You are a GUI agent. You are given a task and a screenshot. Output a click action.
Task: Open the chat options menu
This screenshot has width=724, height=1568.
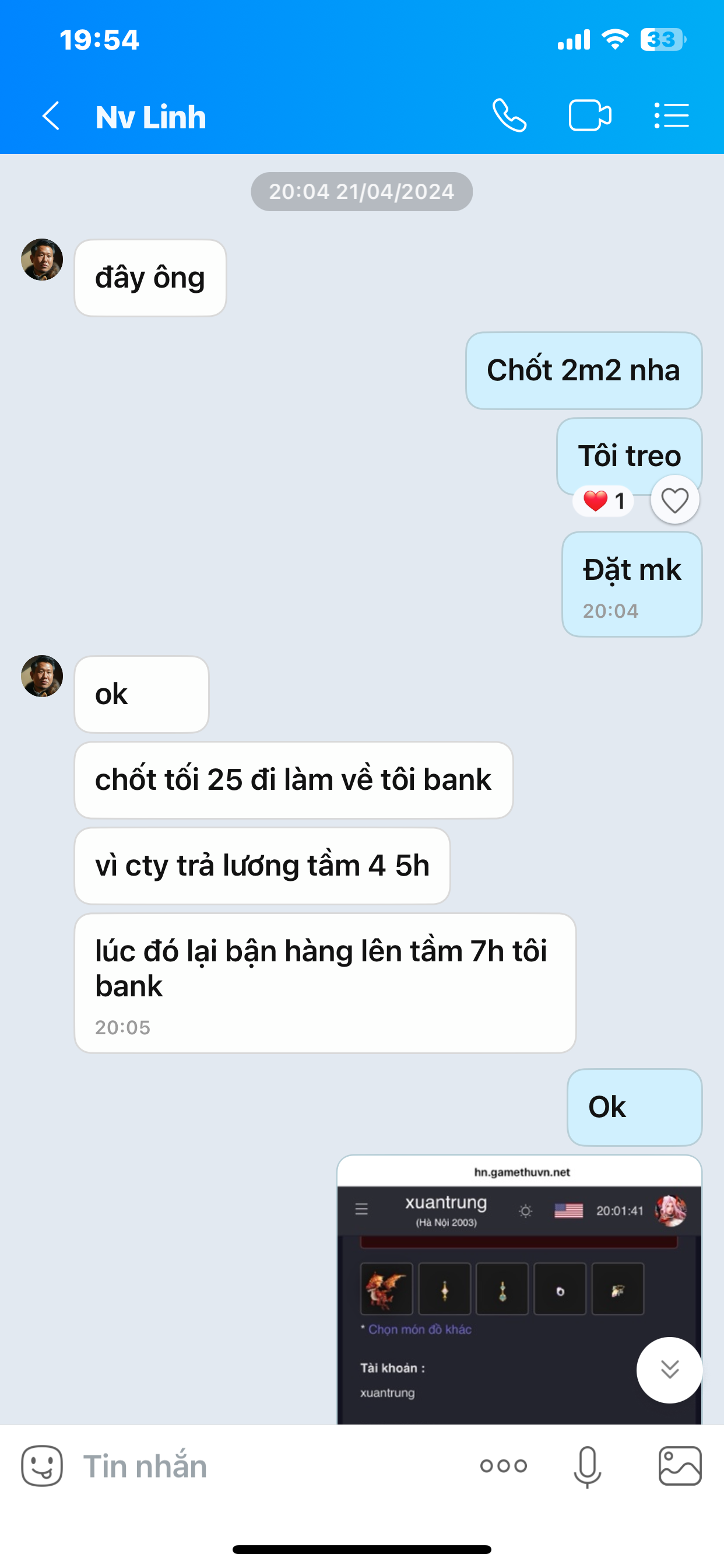[x=671, y=116]
